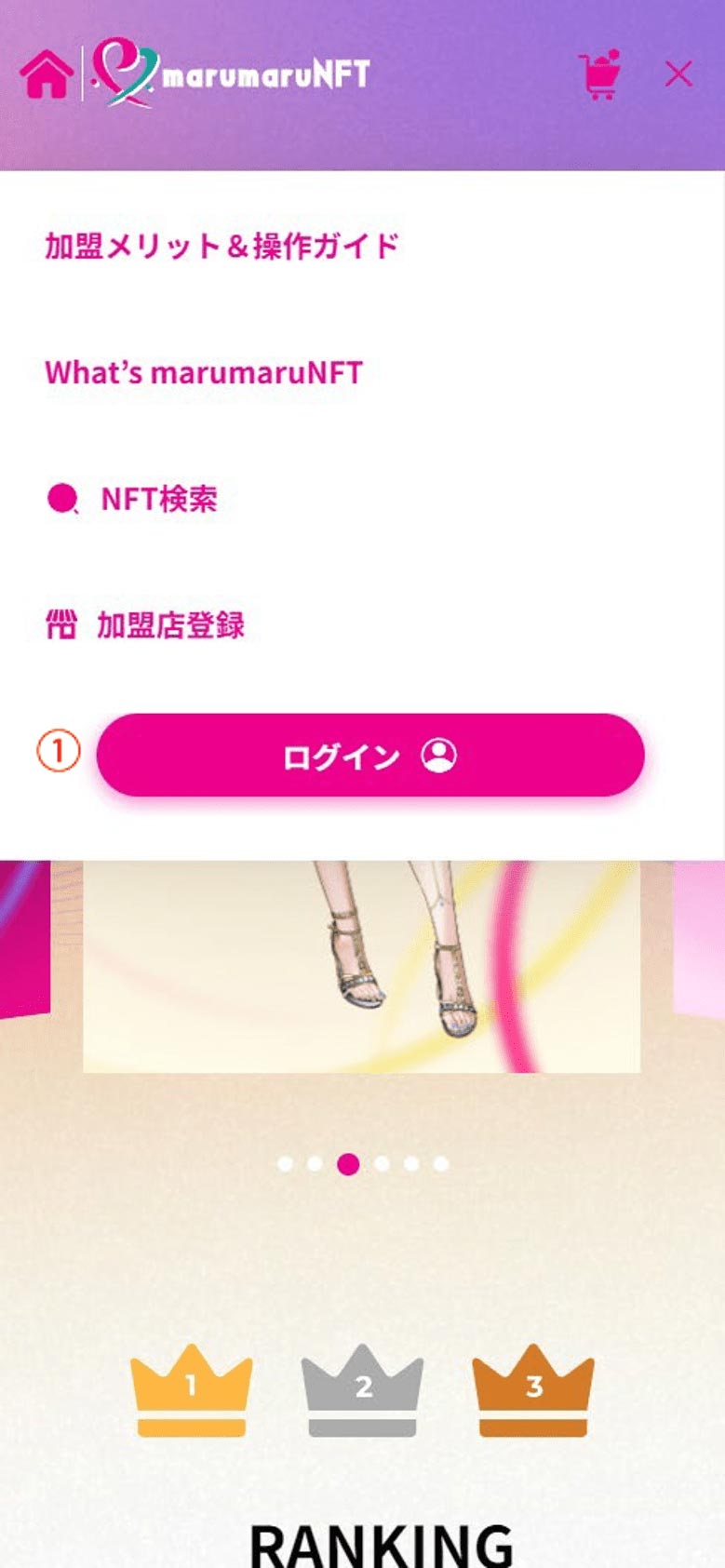
Task: Go to the home page icon
Action: (x=47, y=74)
